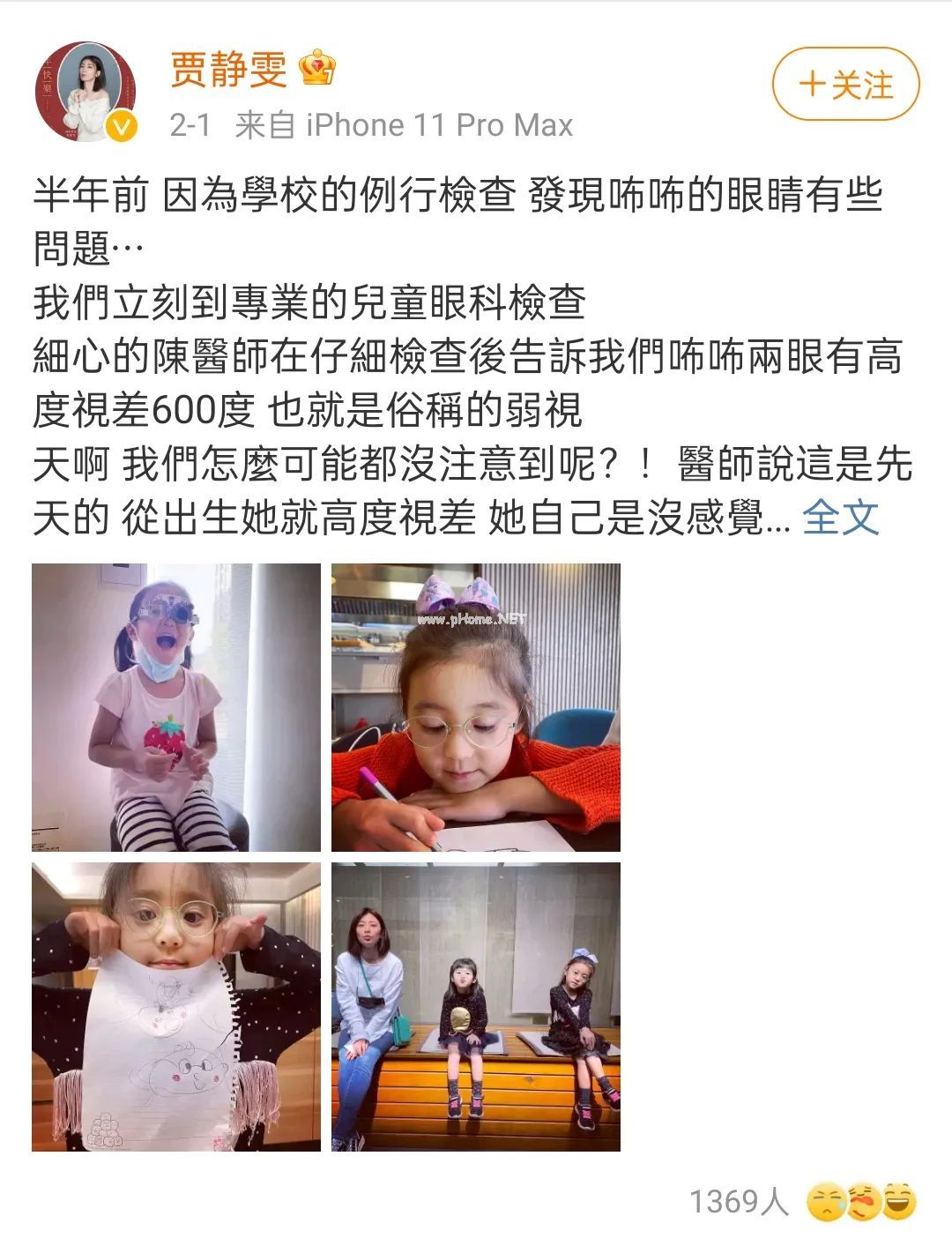Expand the post with 全文 link
This screenshot has width=952, height=1253.
tap(840, 518)
